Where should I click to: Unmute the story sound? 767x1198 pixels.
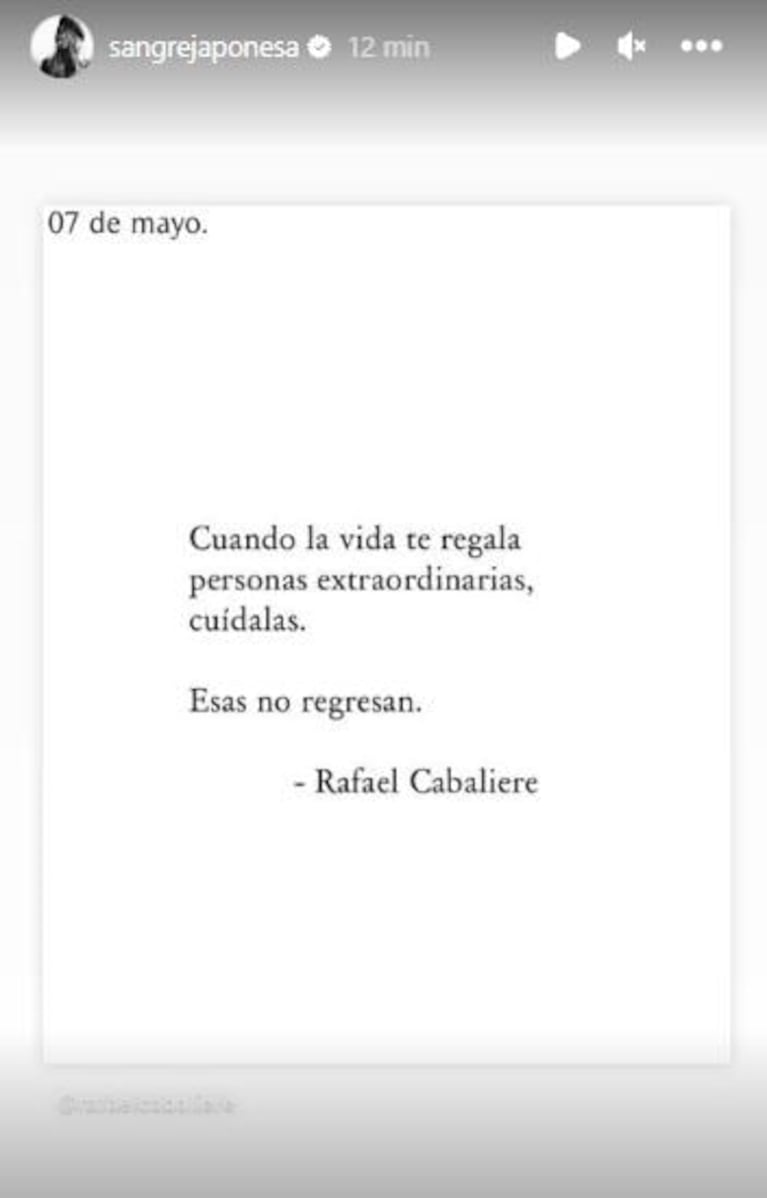[x=631, y=46]
